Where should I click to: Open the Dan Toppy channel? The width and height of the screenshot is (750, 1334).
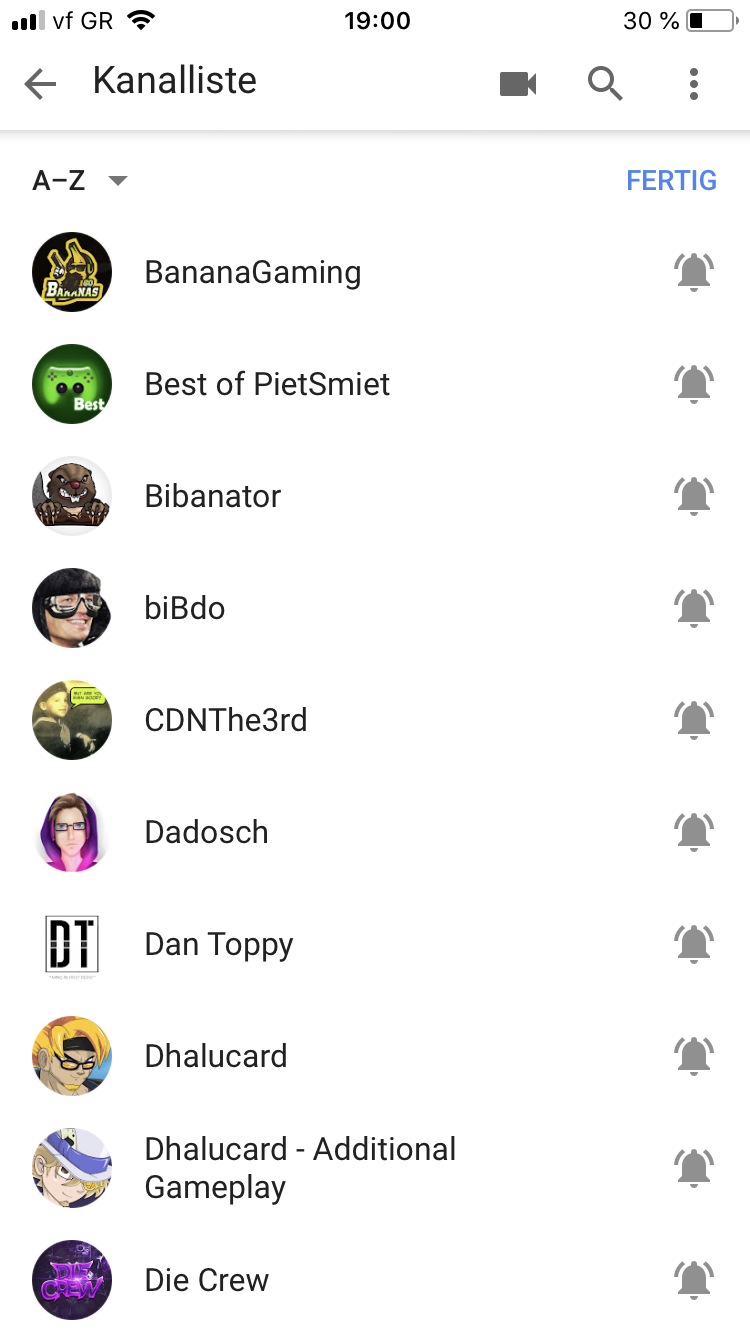[219, 944]
